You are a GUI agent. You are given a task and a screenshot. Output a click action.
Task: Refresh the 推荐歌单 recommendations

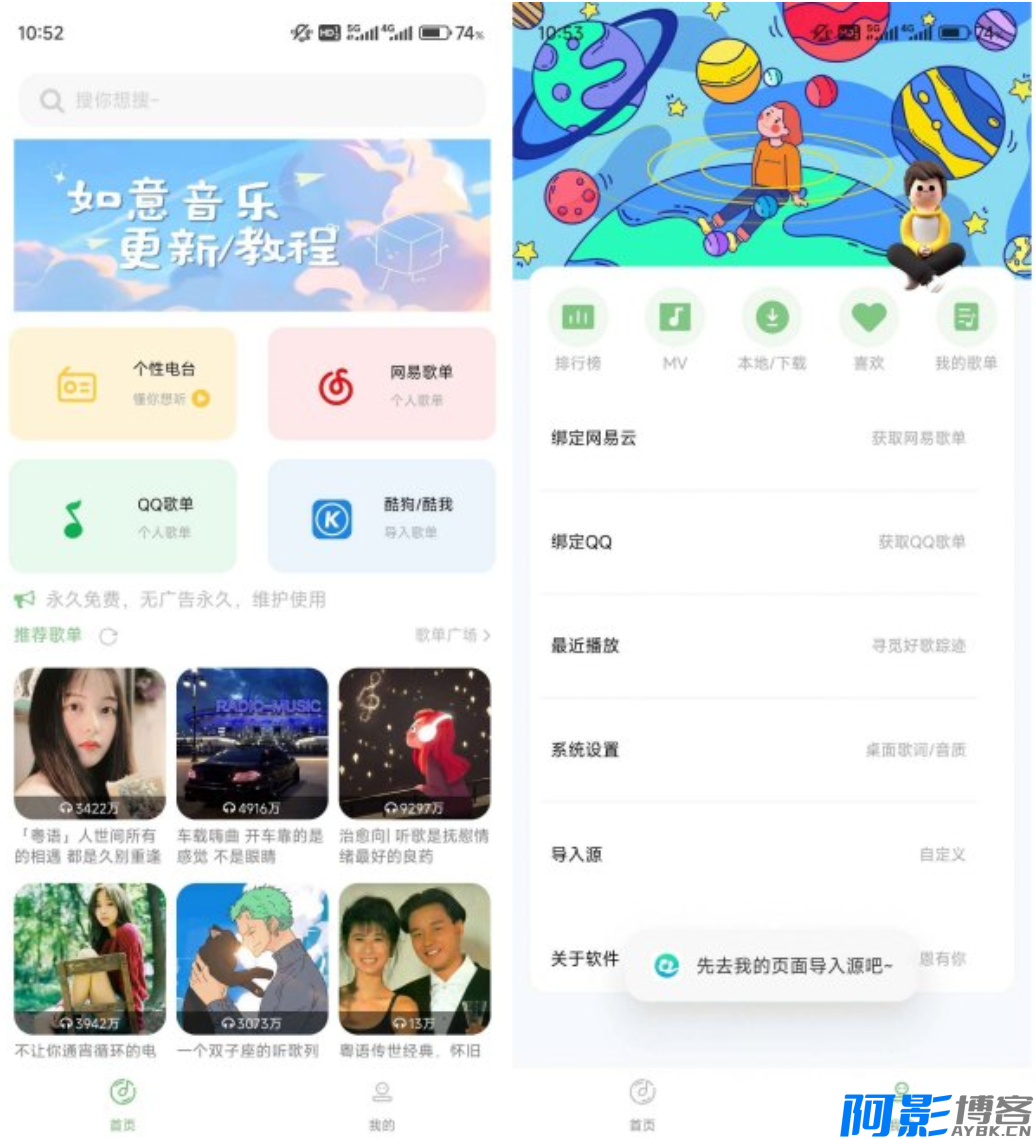click(x=108, y=636)
